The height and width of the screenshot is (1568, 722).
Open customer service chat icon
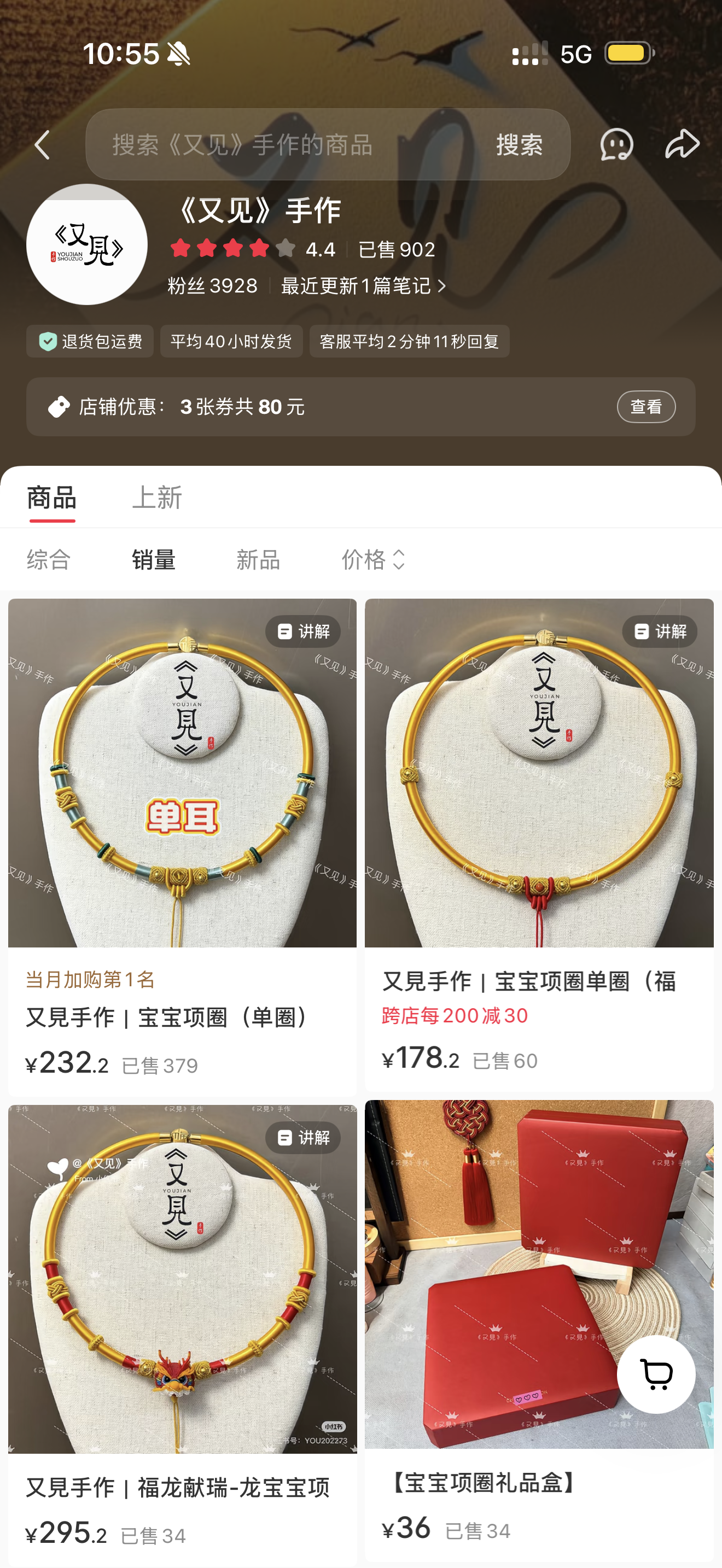coord(616,145)
